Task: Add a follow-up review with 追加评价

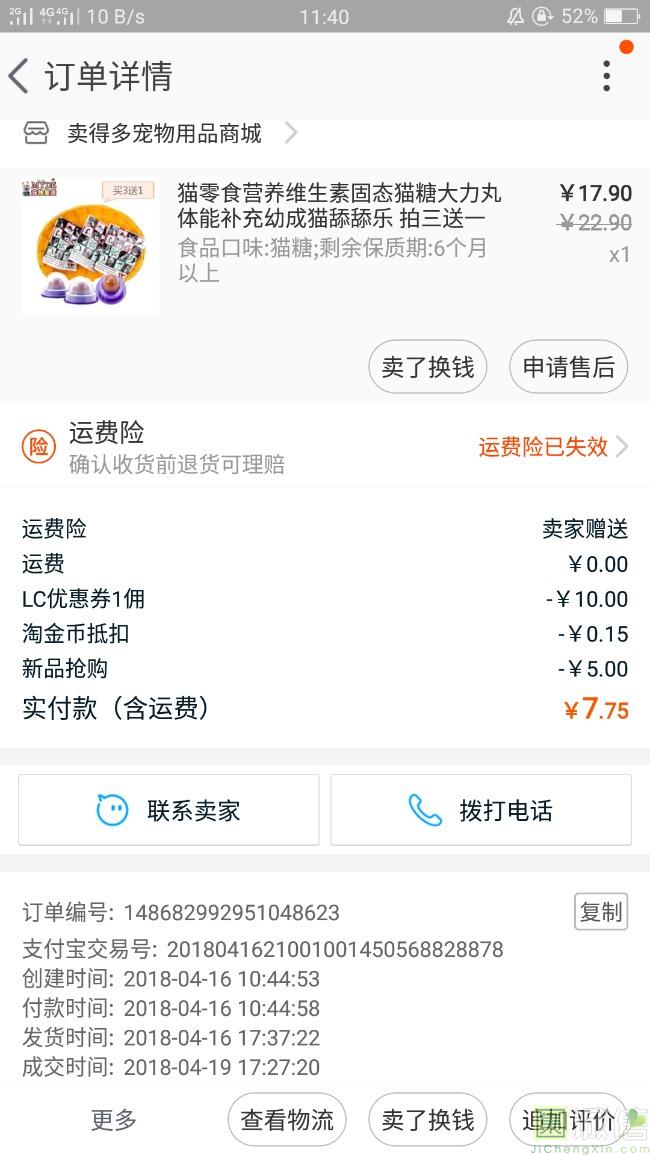Action: [x=568, y=1120]
